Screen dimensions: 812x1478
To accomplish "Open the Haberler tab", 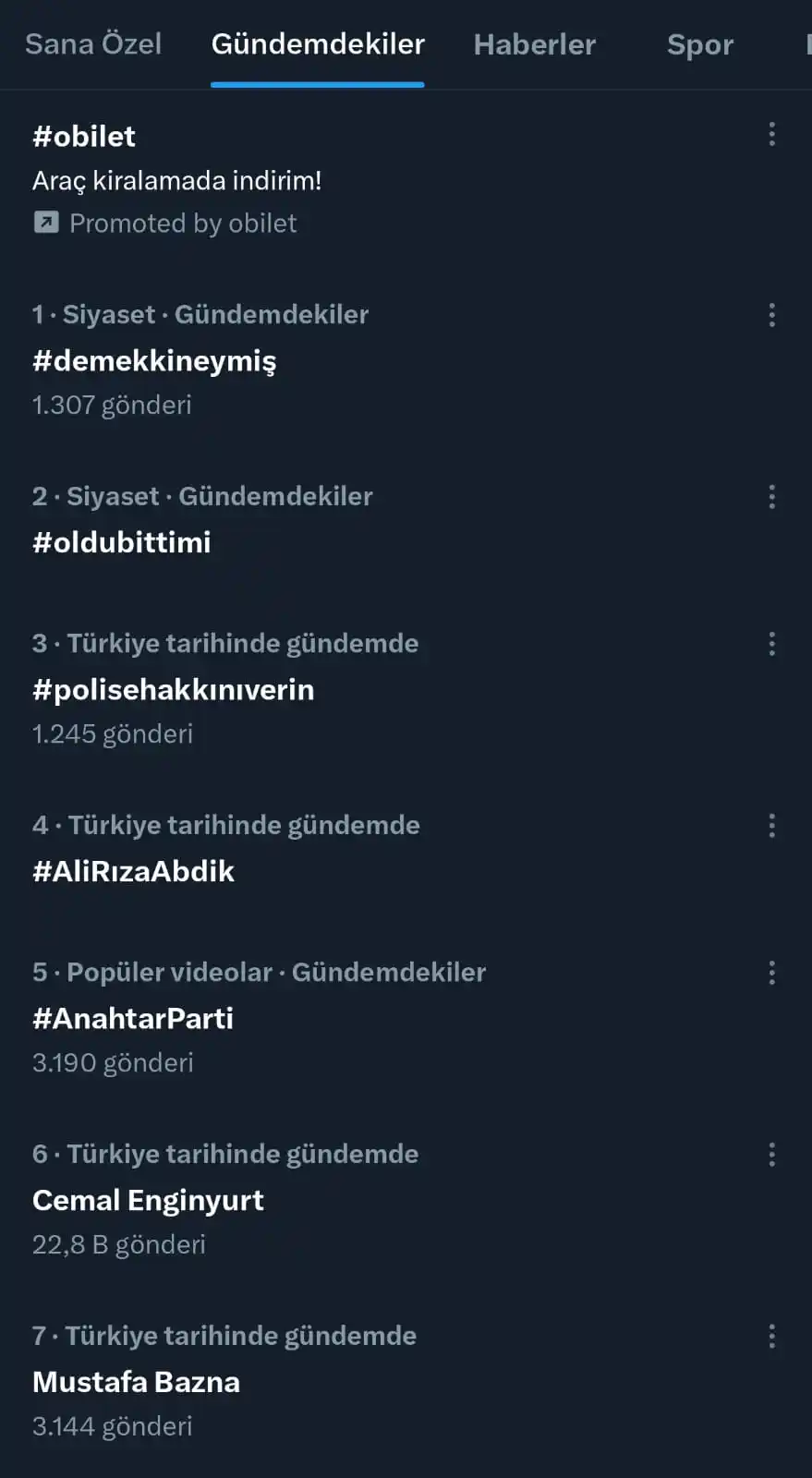I will tap(534, 43).
